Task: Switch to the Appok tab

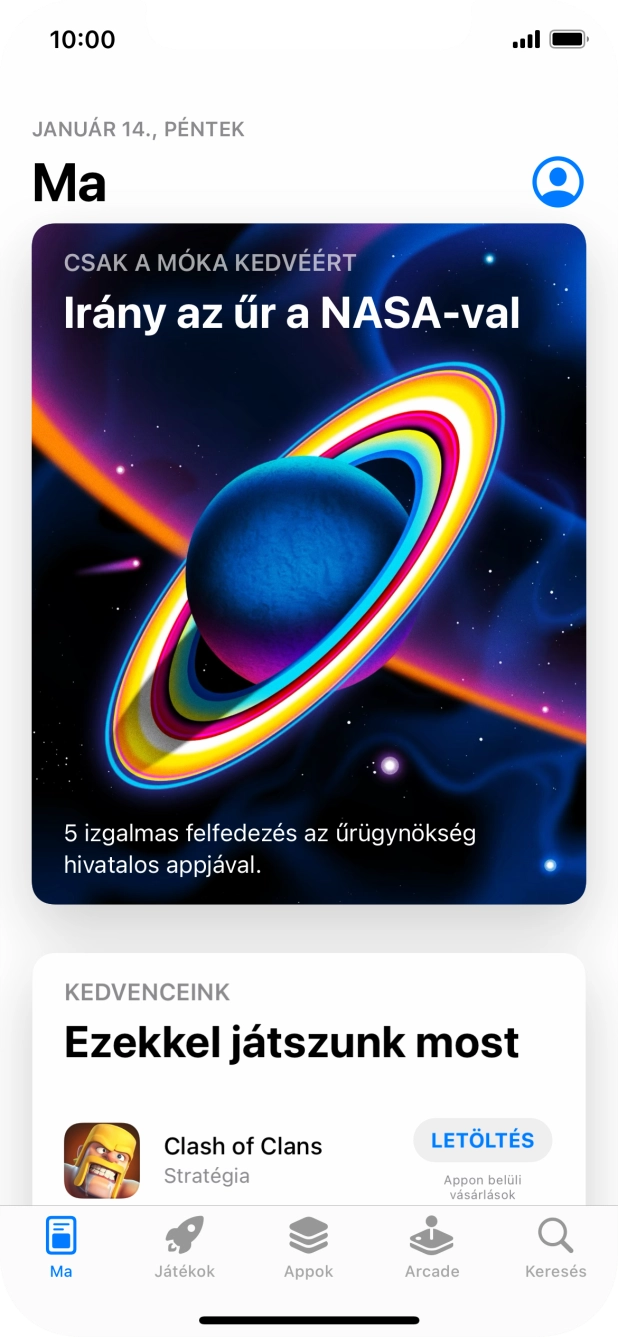Action: point(308,1247)
